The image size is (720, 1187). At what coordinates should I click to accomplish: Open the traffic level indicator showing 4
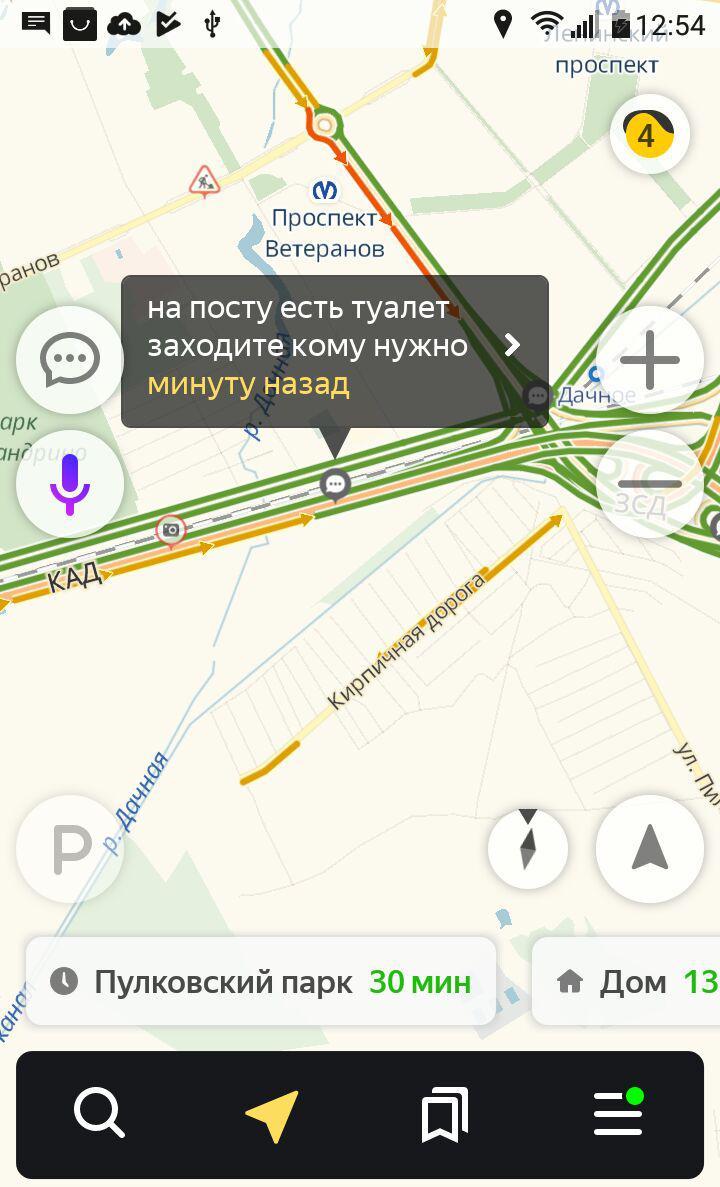tap(649, 134)
